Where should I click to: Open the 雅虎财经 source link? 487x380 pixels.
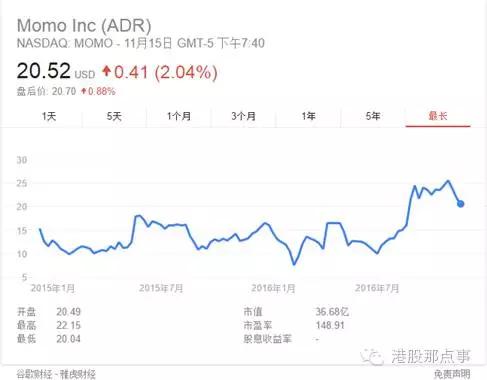coord(78,374)
